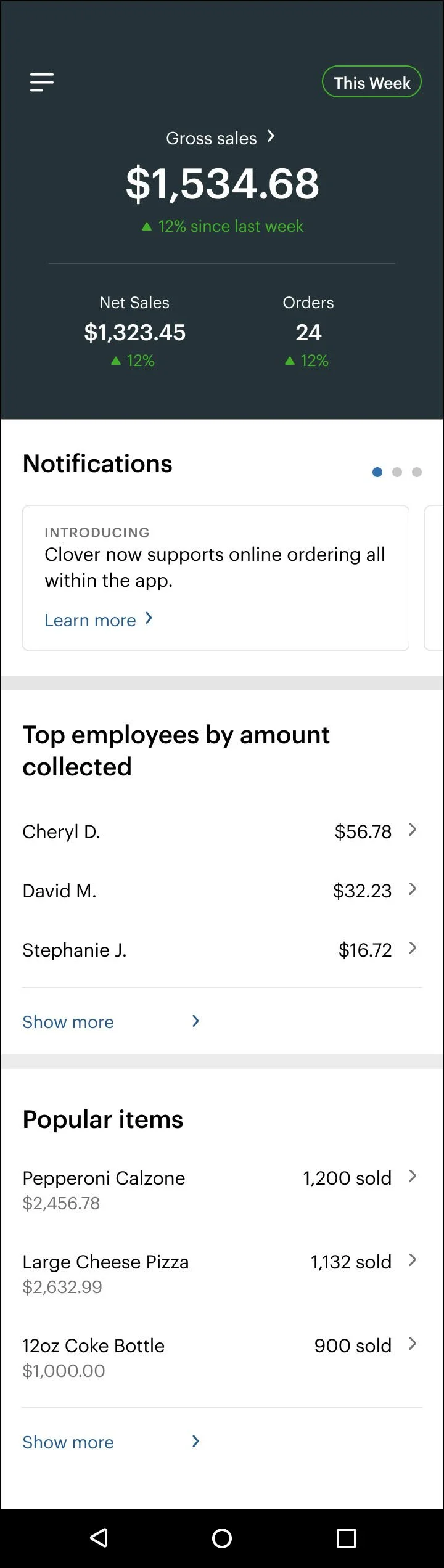Select the notifications page indicator dots
This screenshot has height=1568, width=444.
[x=397, y=472]
